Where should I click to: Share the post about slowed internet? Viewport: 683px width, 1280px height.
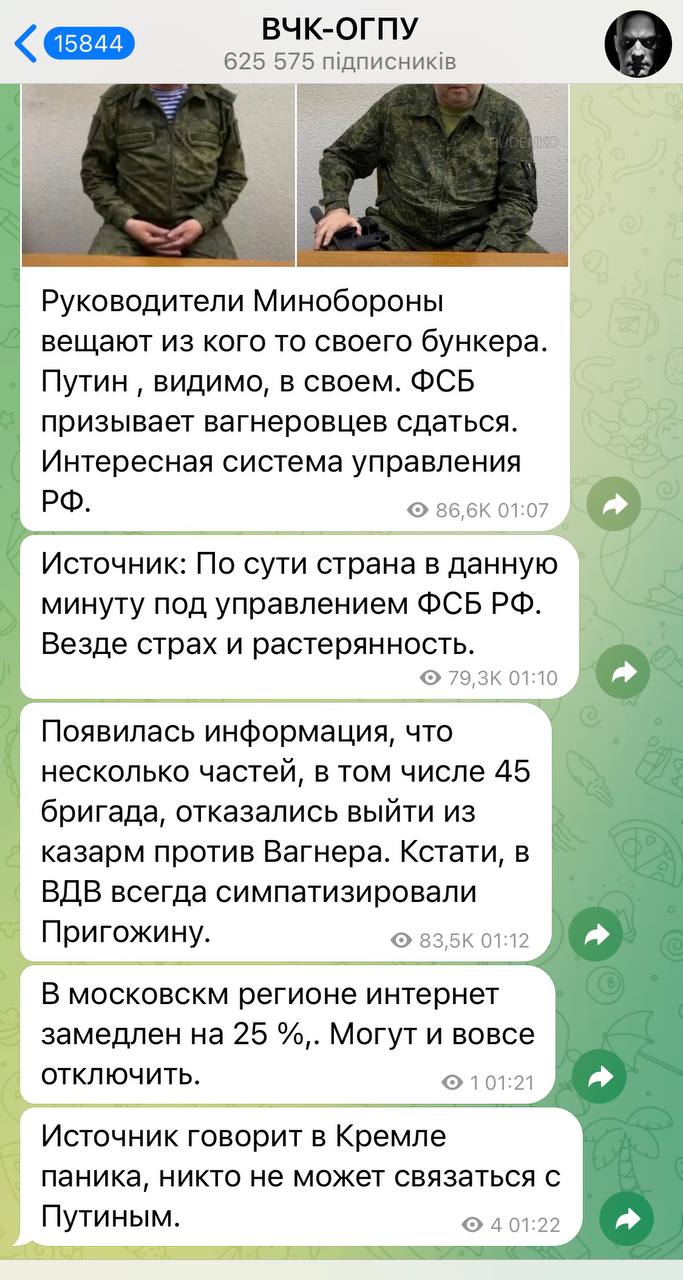[600, 1077]
